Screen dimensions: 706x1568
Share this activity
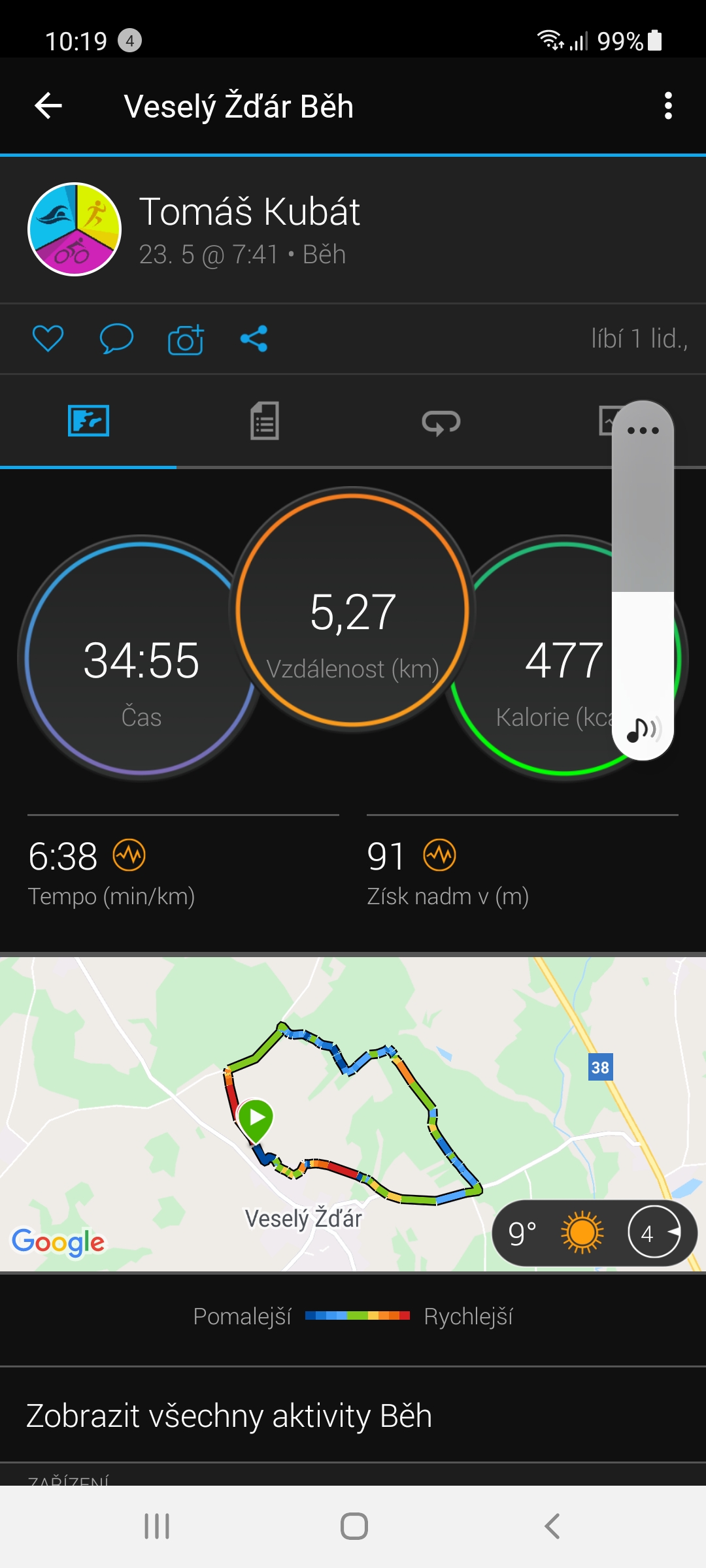tap(254, 338)
